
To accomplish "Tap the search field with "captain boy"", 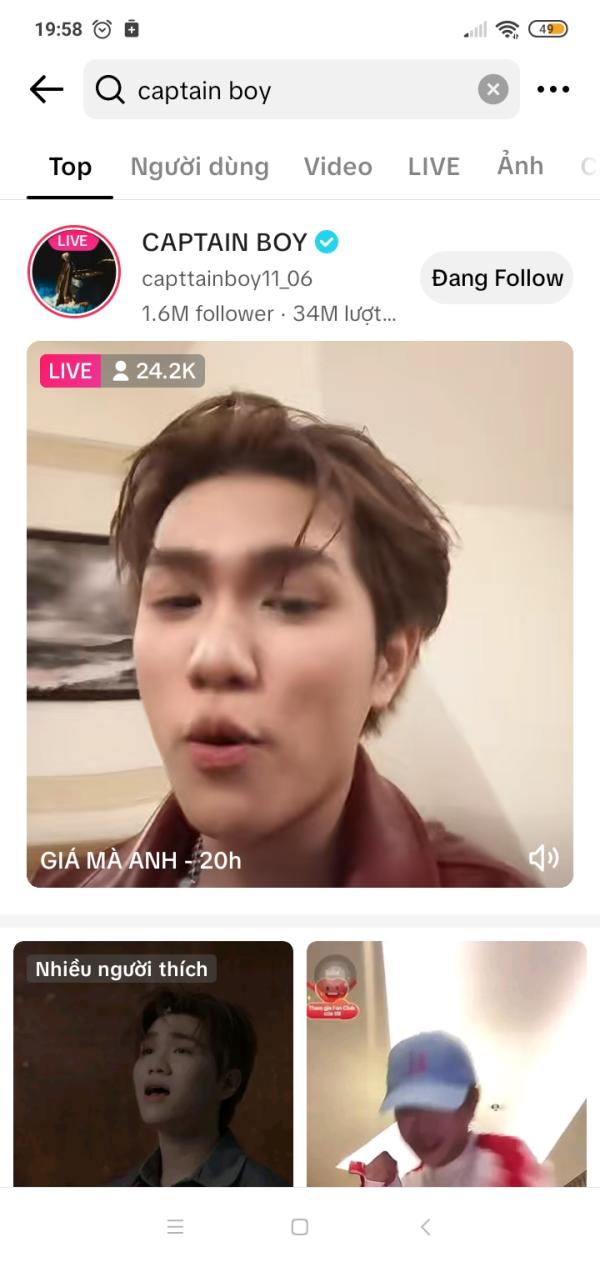I will [x=290, y=90].
